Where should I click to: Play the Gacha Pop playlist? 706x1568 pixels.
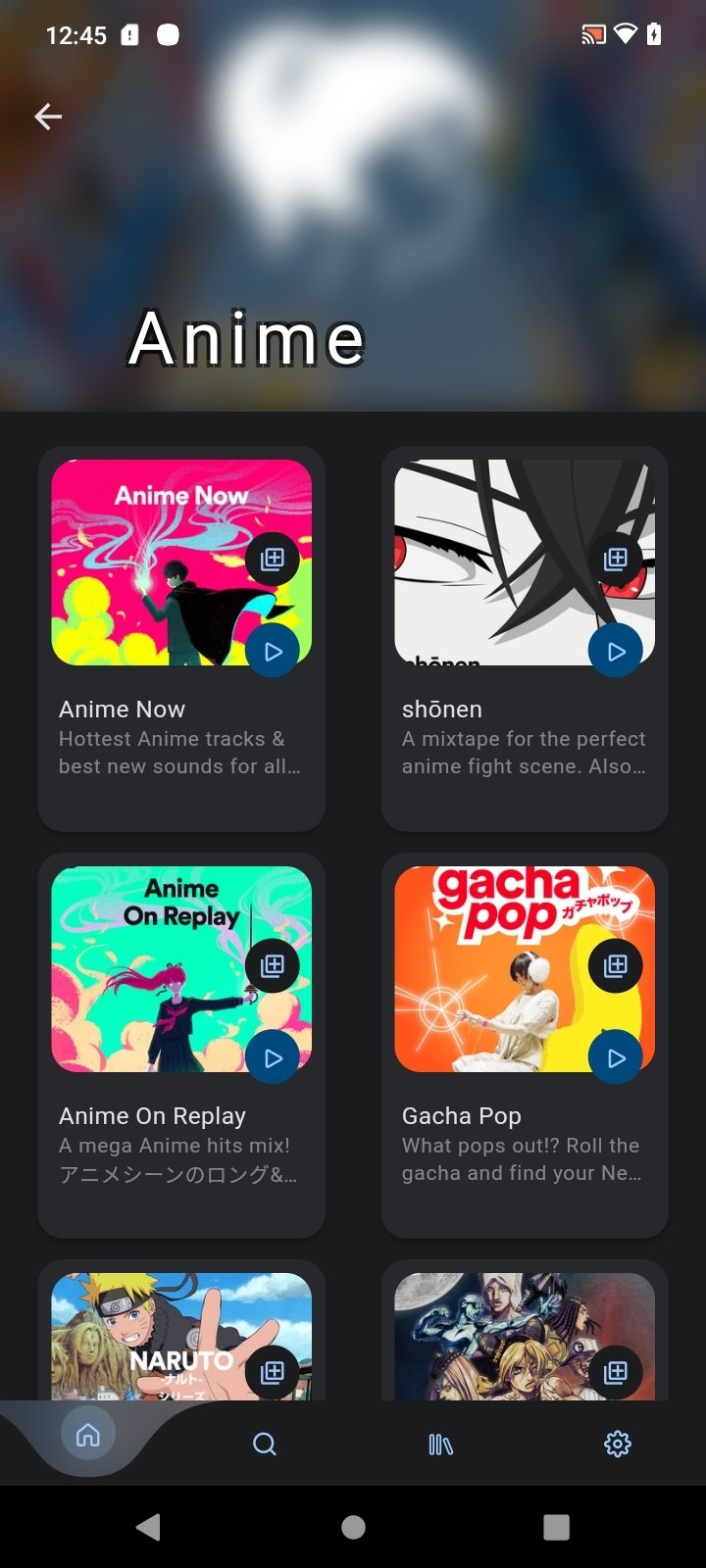pyautogui.click(x=616, y=1057)
